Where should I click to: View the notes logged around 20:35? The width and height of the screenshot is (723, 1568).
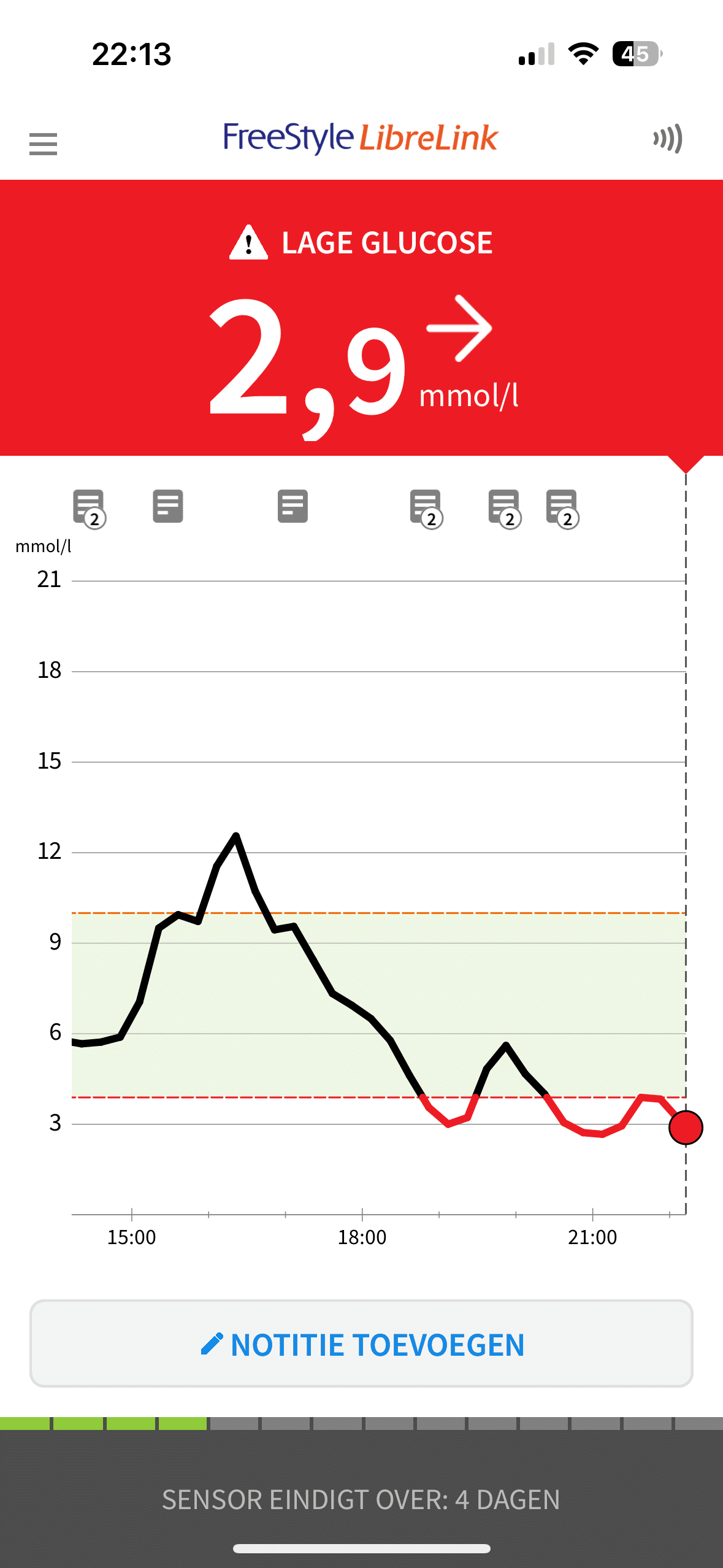tap(562, 507)
